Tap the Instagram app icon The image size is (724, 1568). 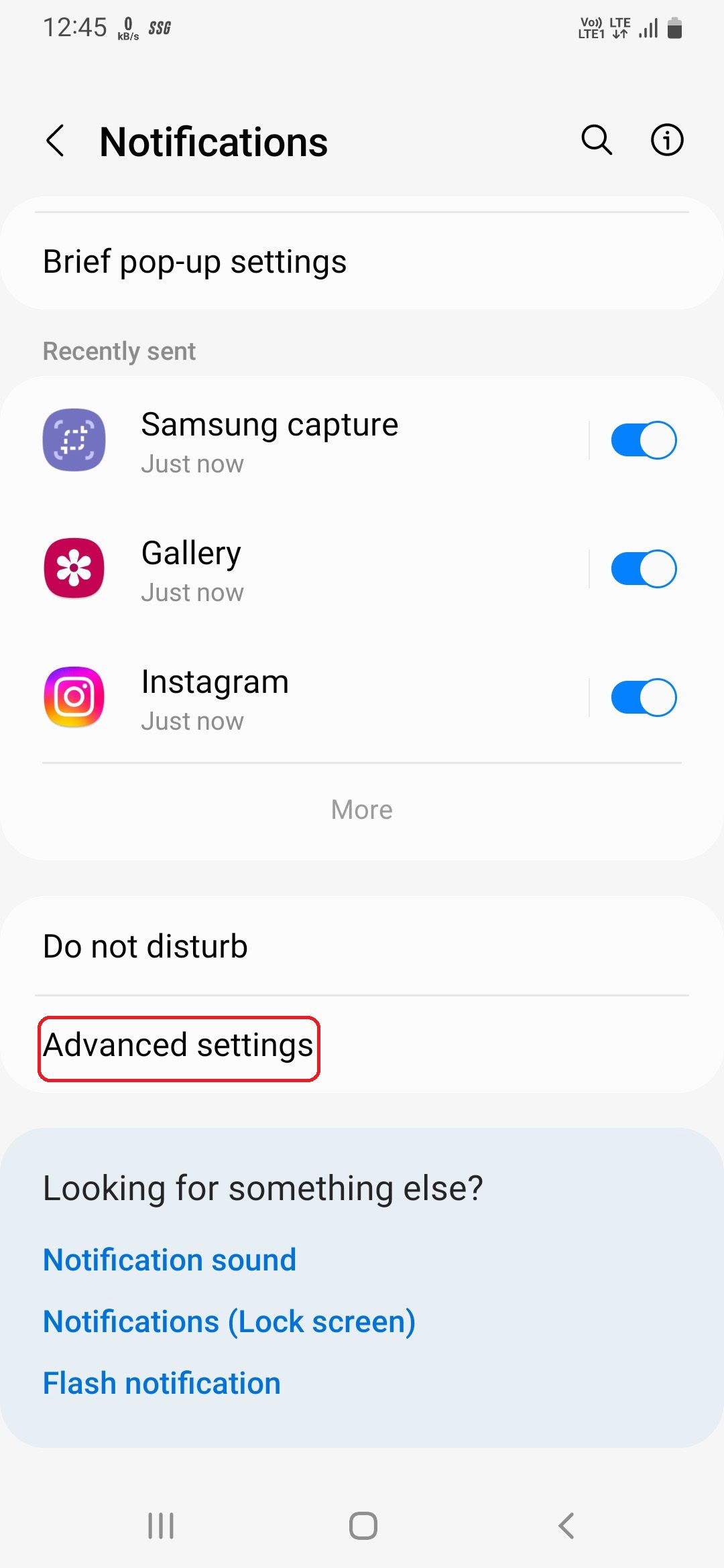[74, 697]
